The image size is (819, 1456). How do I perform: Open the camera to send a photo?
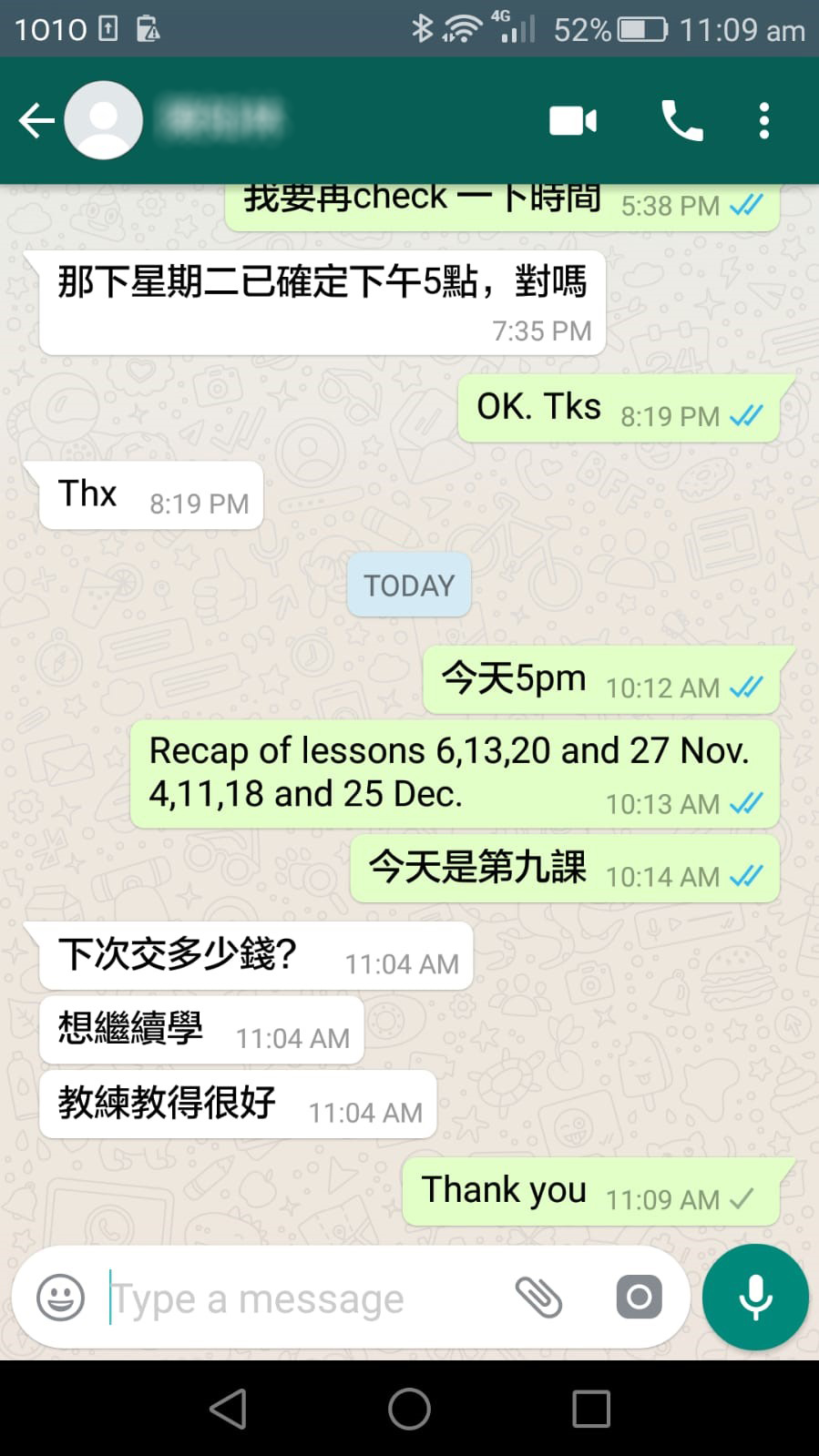click(639, 1298)
